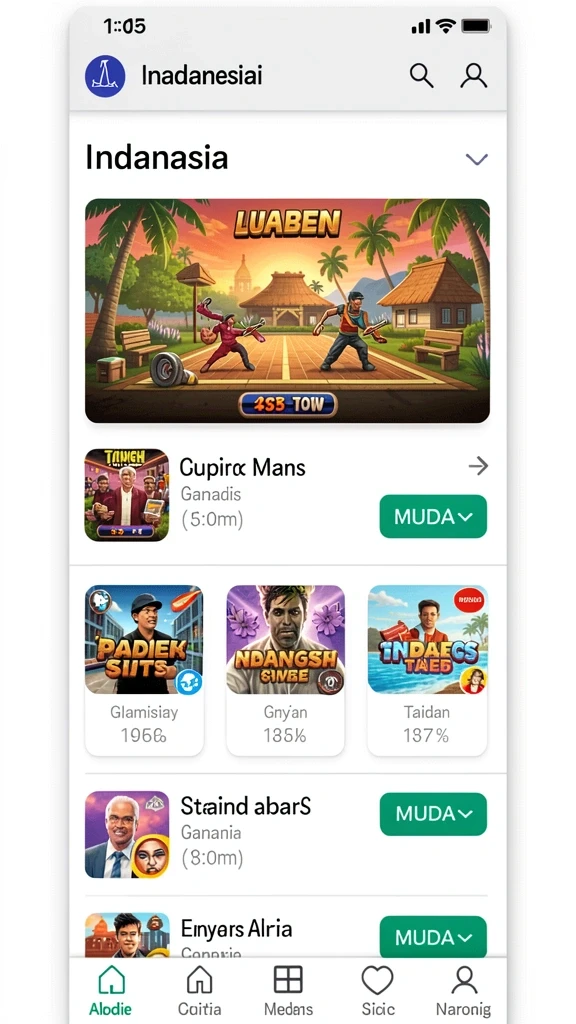Open the Taidan game card
576x1024 pixels.
427,670
